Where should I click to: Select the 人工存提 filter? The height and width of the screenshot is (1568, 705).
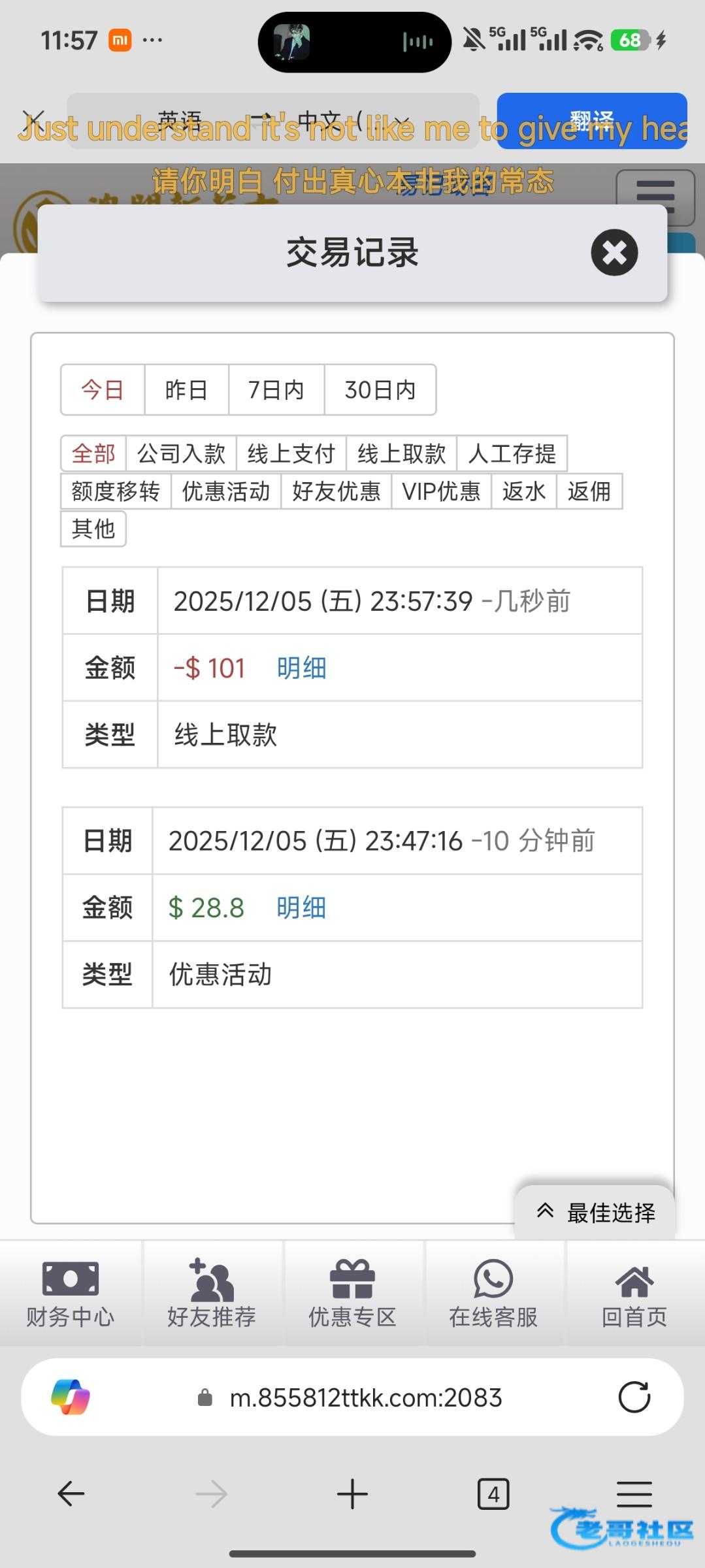(x=512, y=453)
